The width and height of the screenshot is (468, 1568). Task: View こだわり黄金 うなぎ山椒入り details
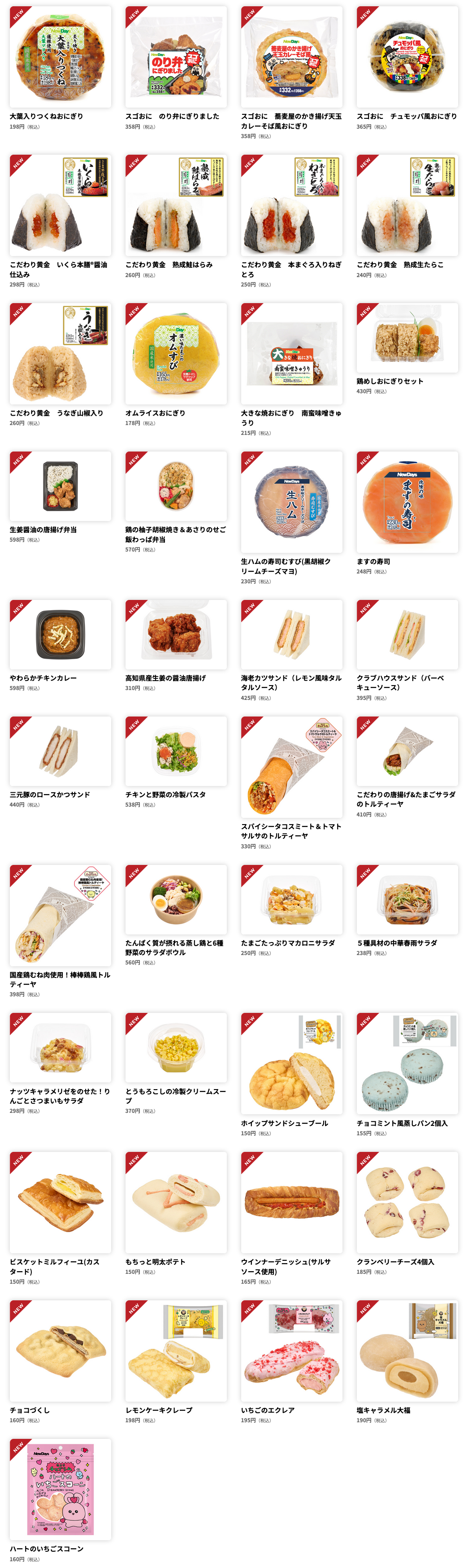(x=60, y=354)
